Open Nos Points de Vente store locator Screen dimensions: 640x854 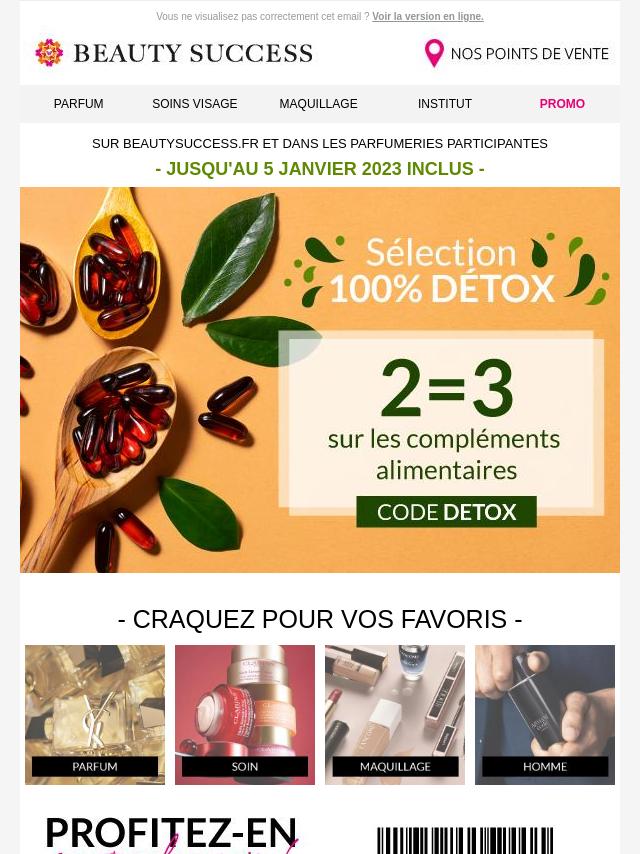click(x=516, y=54)
